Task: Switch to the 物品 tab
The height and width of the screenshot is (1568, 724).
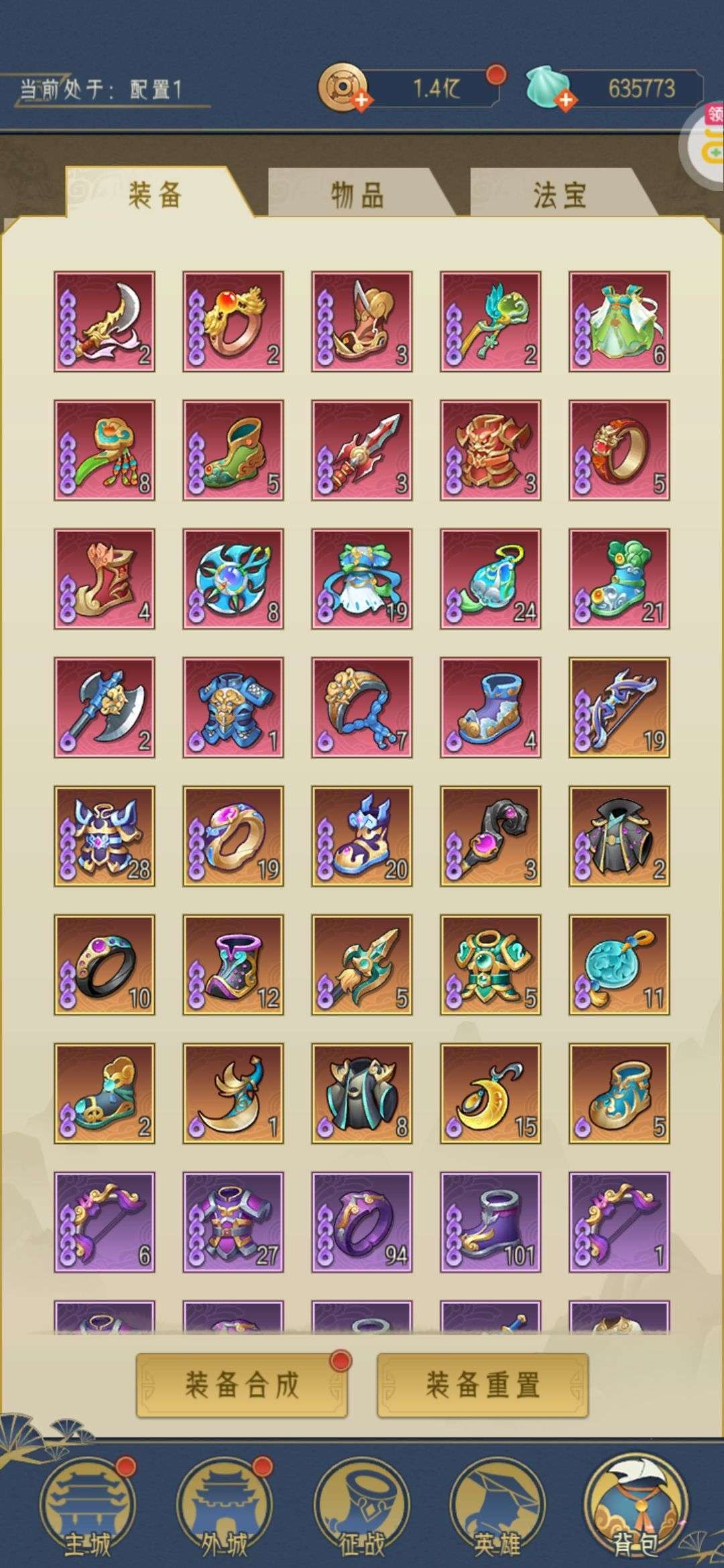Action: (x=358, y=195)
